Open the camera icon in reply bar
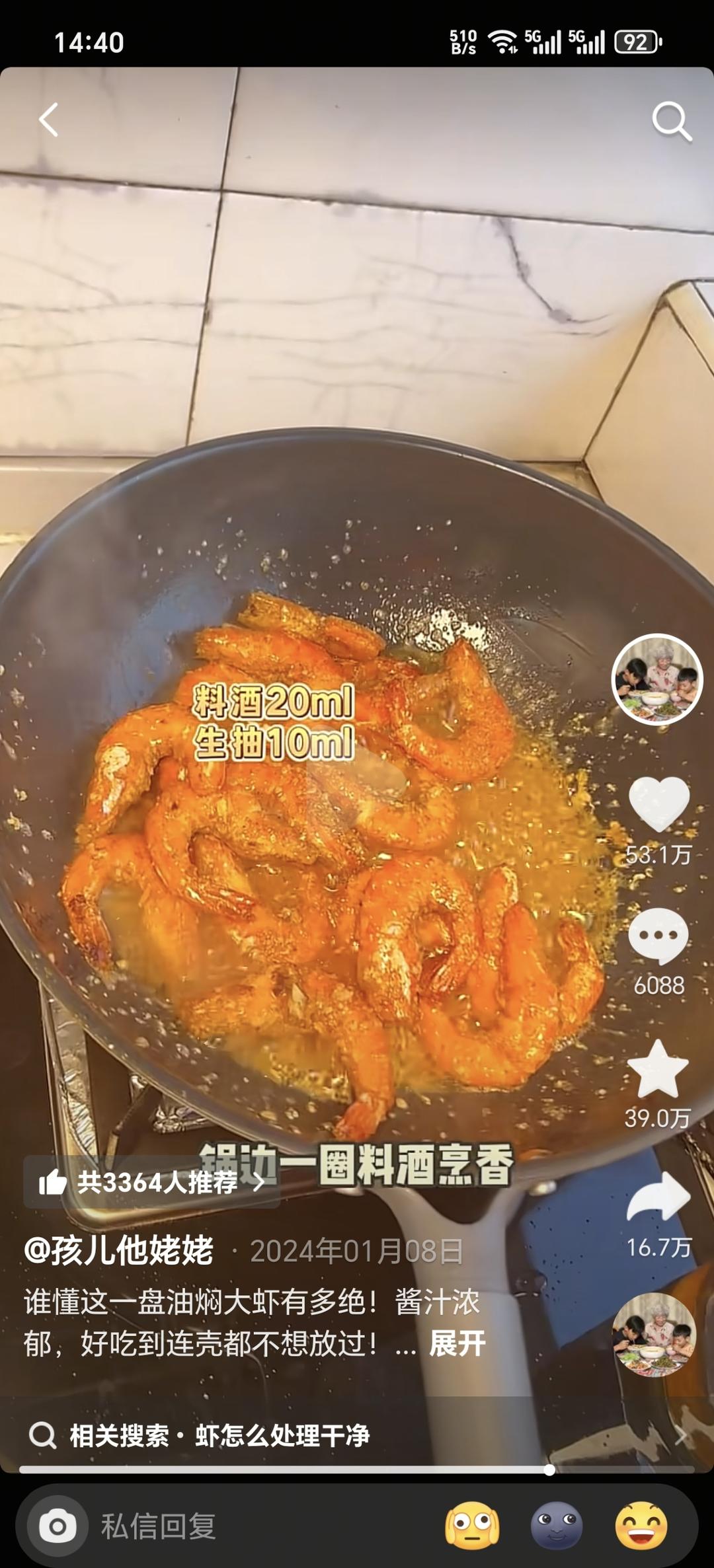Viewport: 714px width, 1568px height. click(58, 1526)
